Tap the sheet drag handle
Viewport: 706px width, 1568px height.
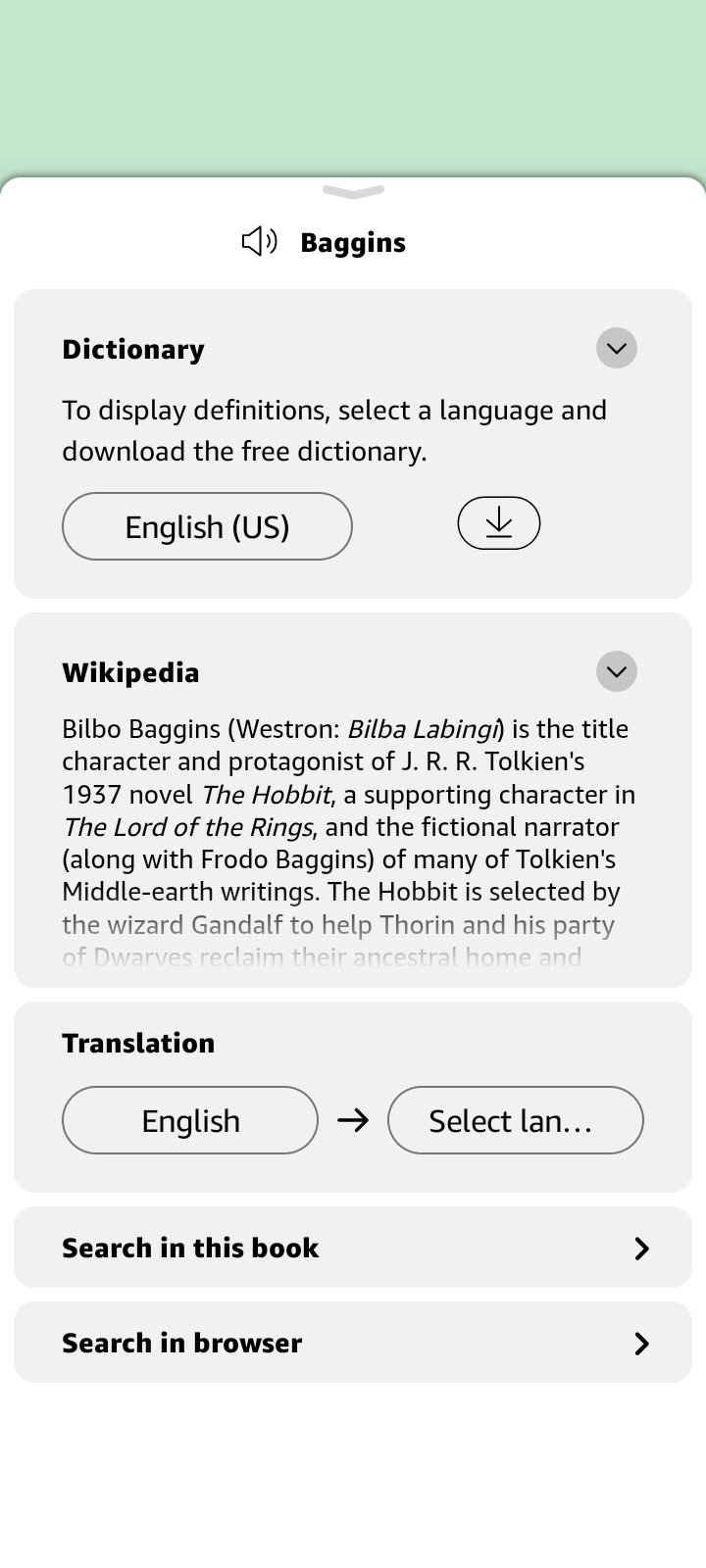click(353, 191)
